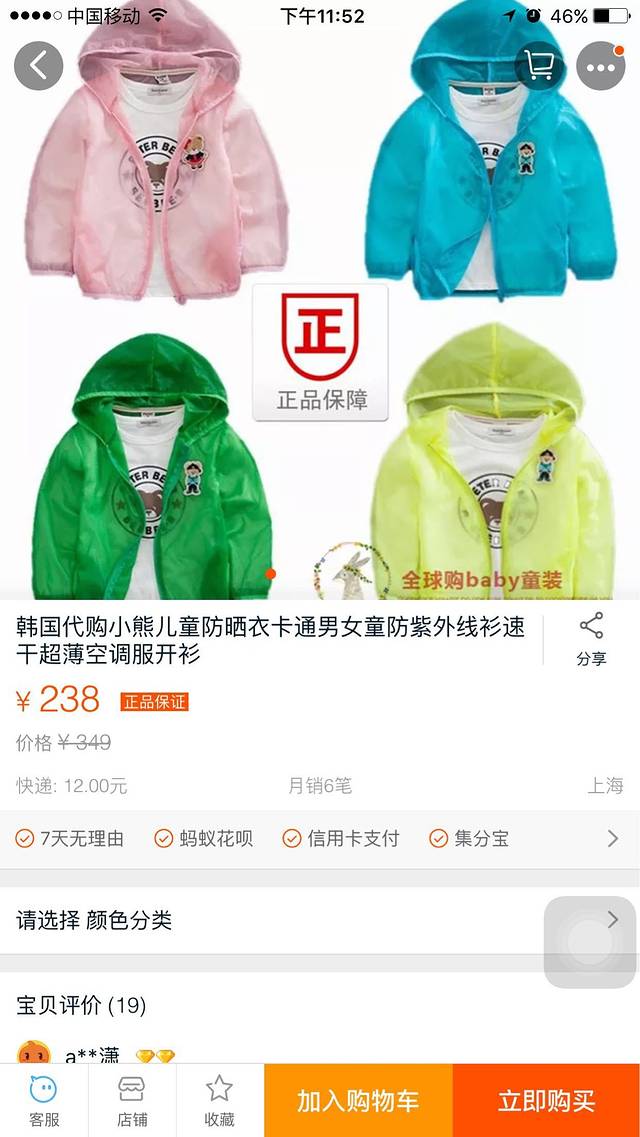Screen dimensions: 640x1137
Task: Share this product
Action: (x=591, y=640)
